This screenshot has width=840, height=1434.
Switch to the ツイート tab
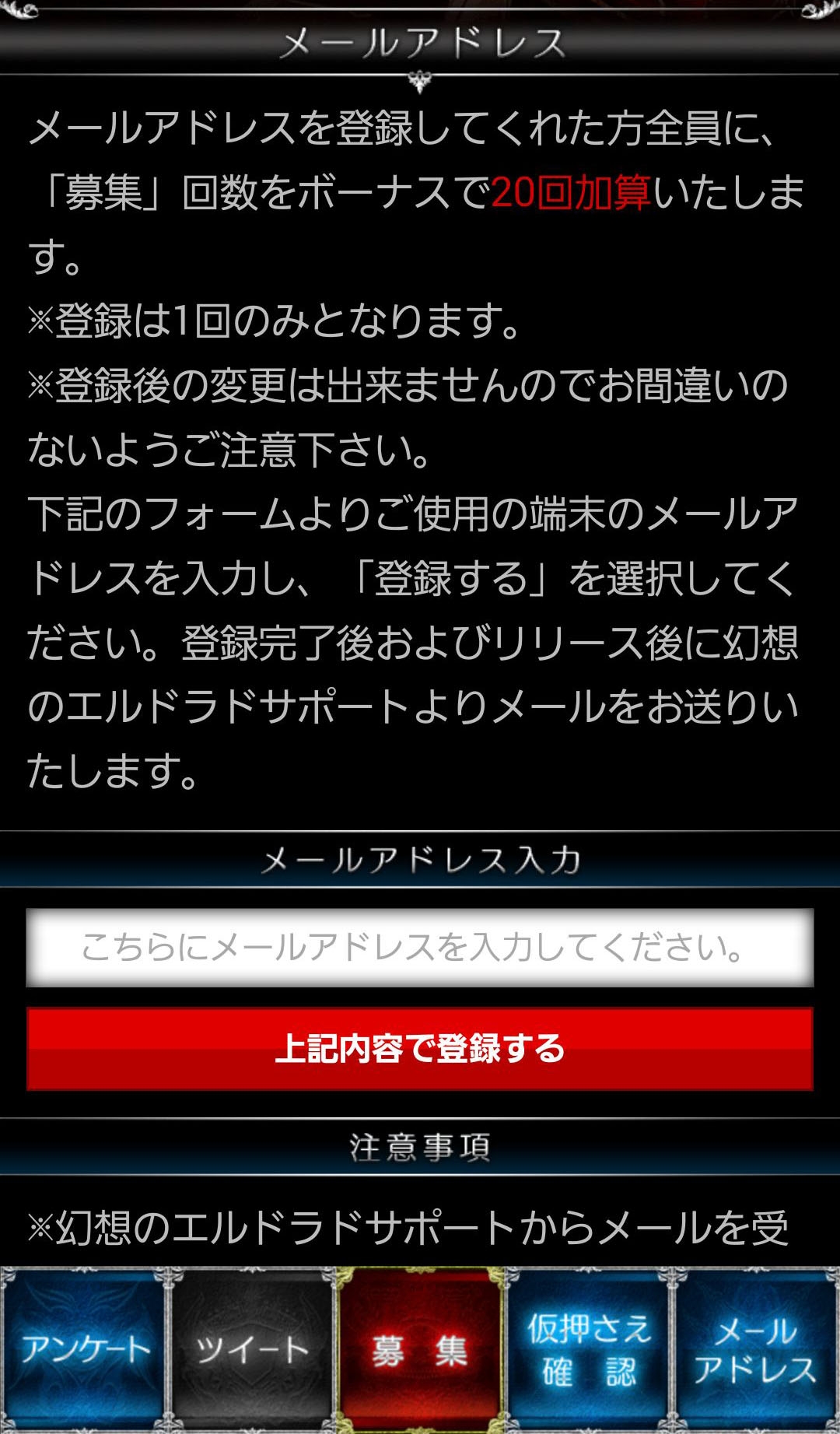[252, 1350]
